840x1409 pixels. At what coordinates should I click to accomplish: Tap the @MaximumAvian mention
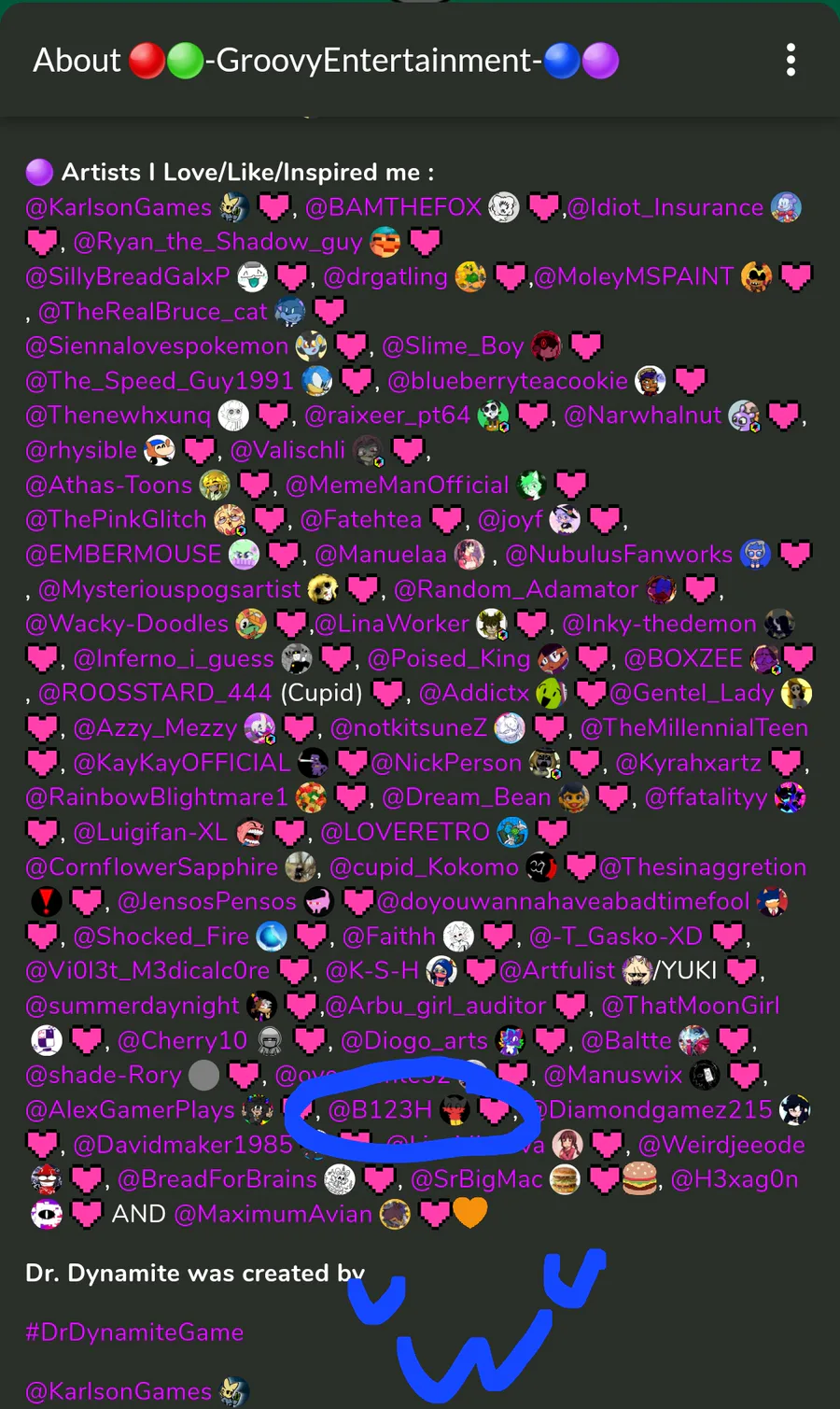pyautogui.click(x=273, y=1215)
